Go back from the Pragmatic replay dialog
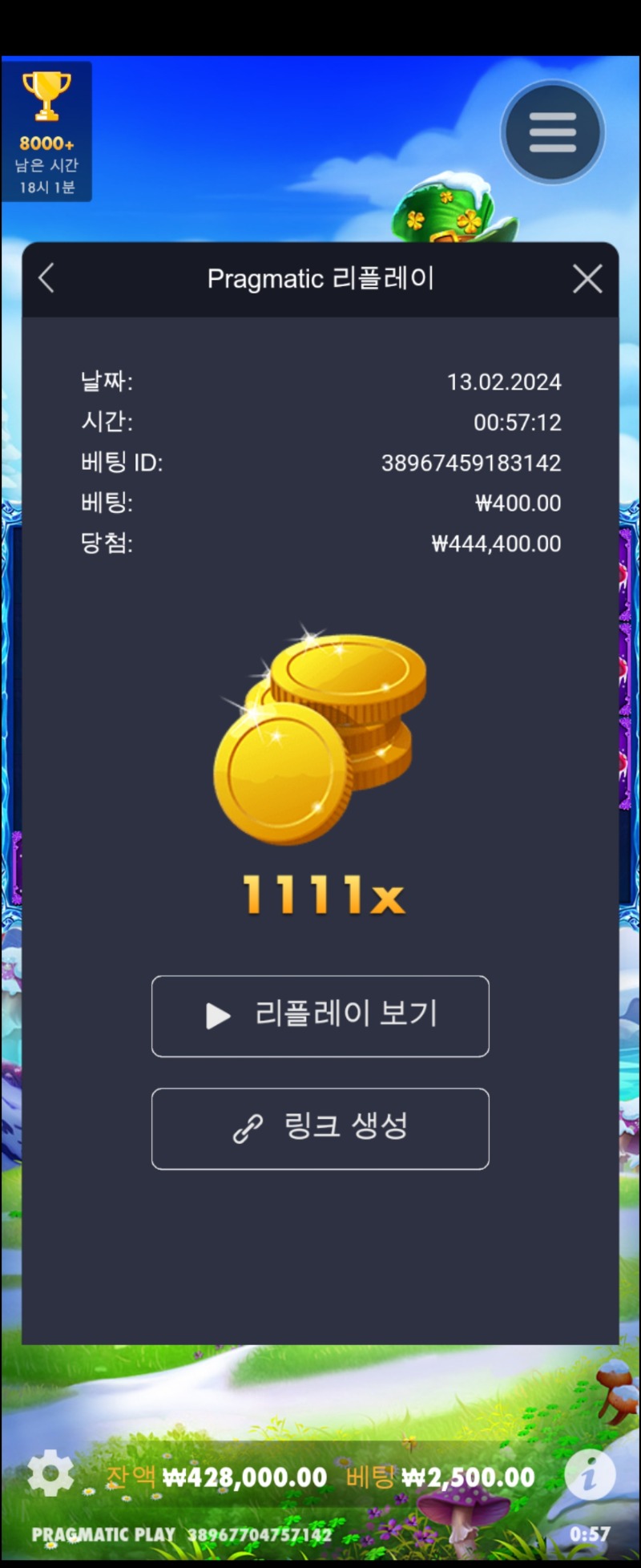The image size is (641, 1568). (x=46, y=278)
